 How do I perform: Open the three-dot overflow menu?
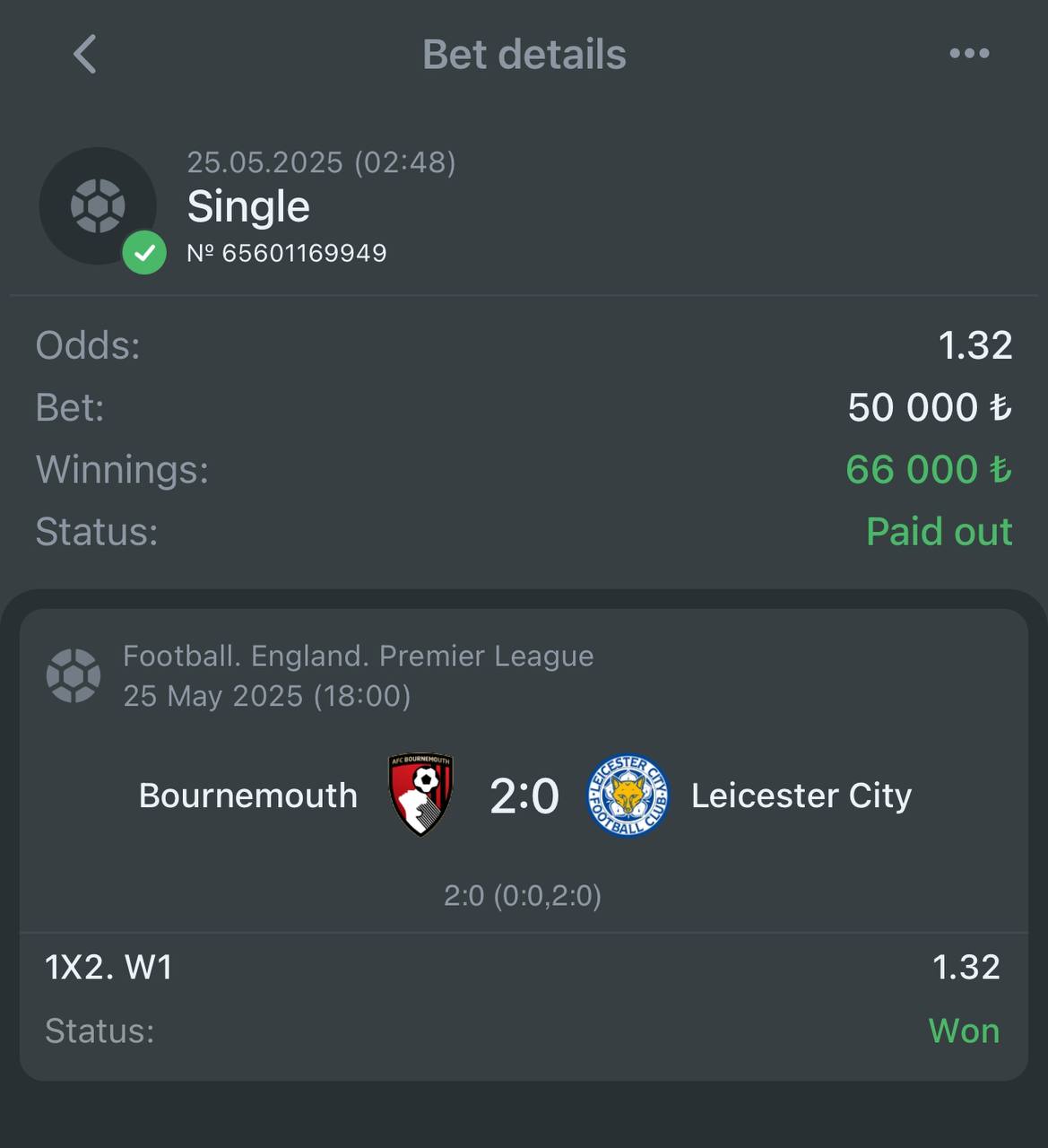969,54
